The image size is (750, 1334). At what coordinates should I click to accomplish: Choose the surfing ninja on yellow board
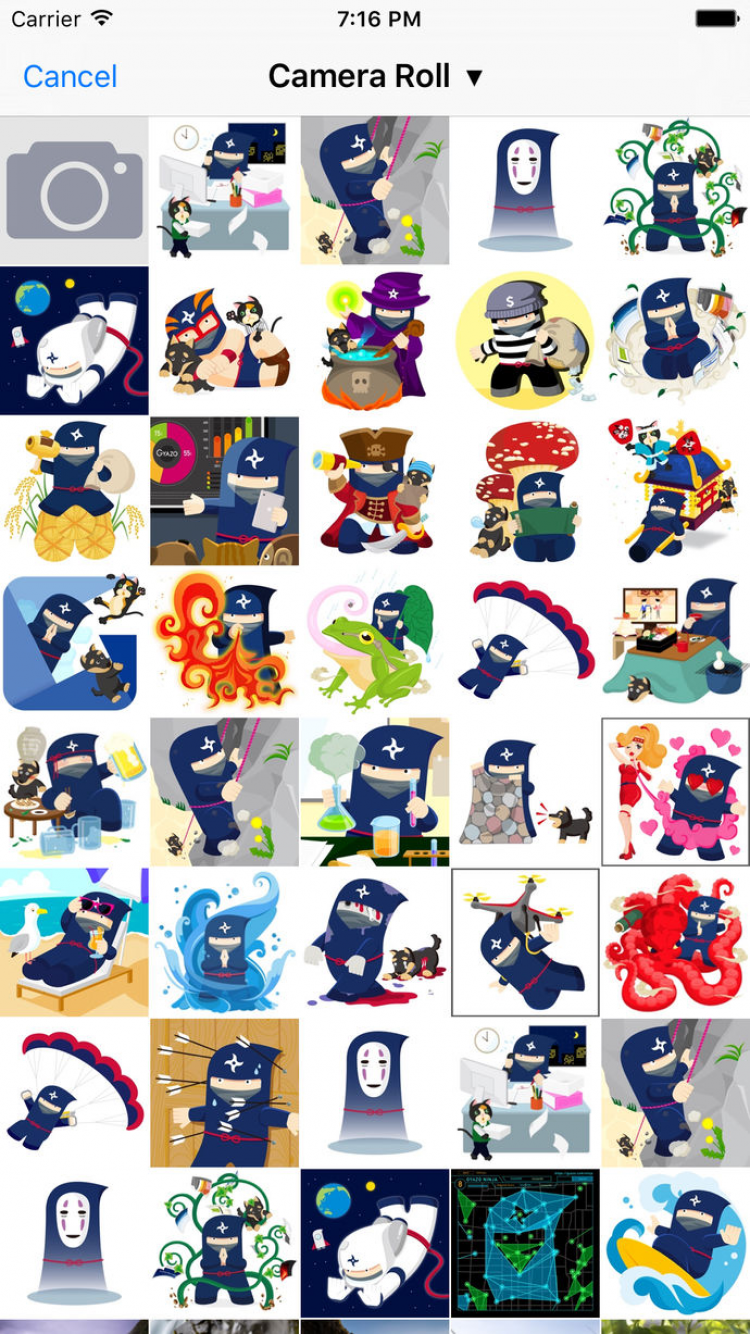(x=675, y=1243)
